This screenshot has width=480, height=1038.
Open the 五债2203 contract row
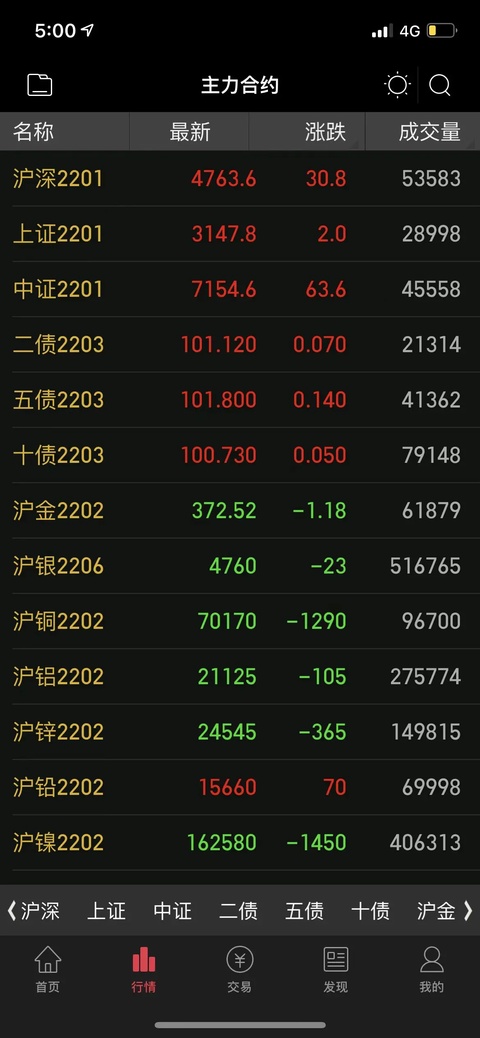[240, 400]
